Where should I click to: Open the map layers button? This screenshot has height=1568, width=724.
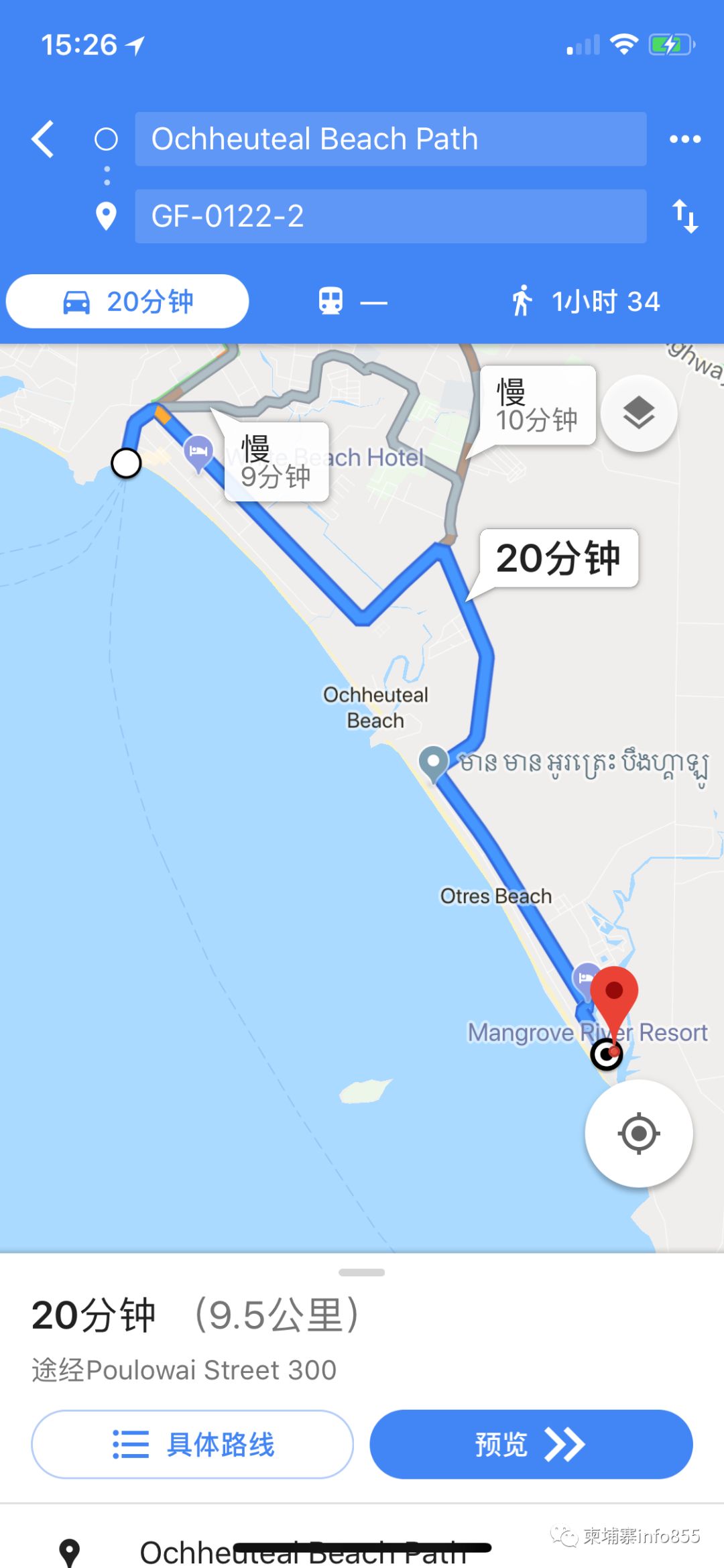[639, 412]
